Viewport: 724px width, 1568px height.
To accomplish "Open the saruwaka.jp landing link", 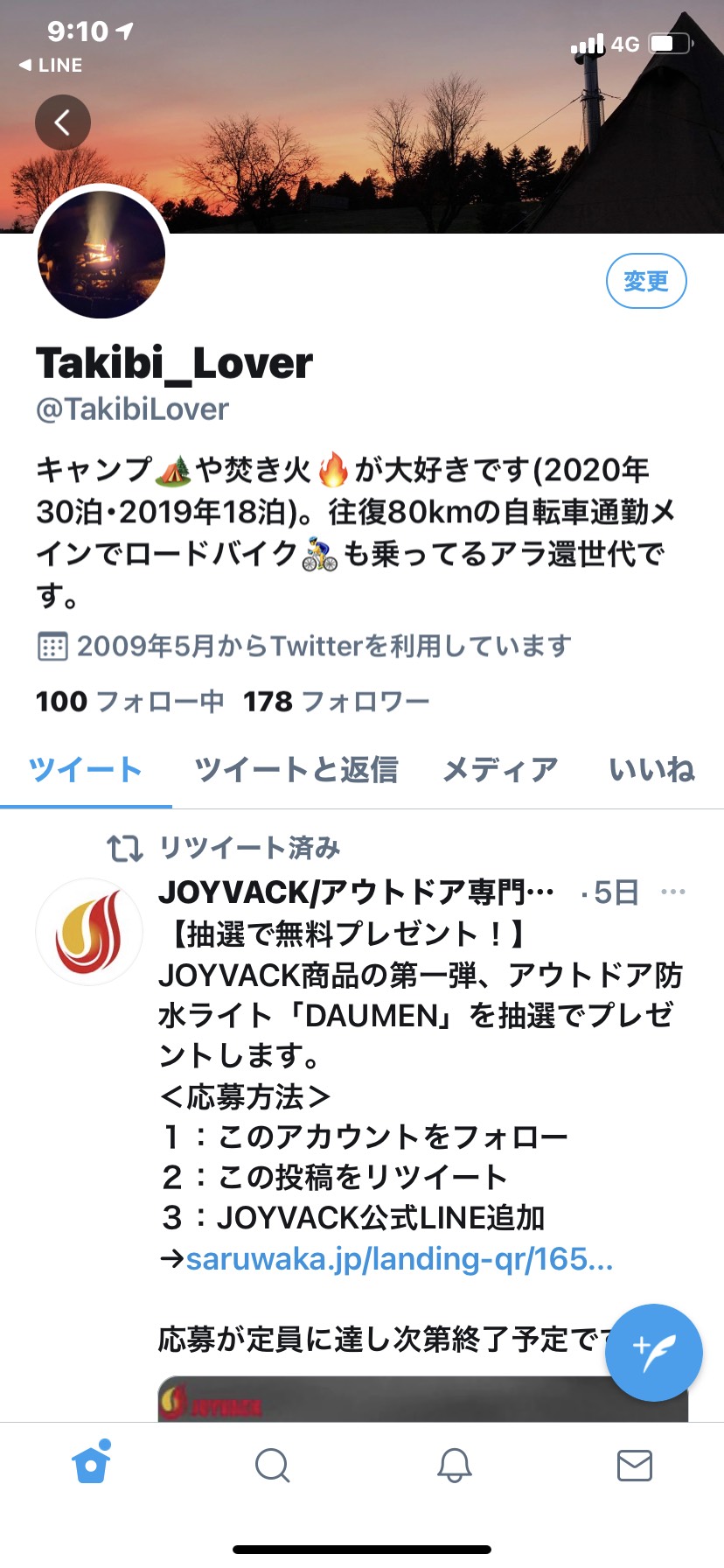I will pos(400,1259).
